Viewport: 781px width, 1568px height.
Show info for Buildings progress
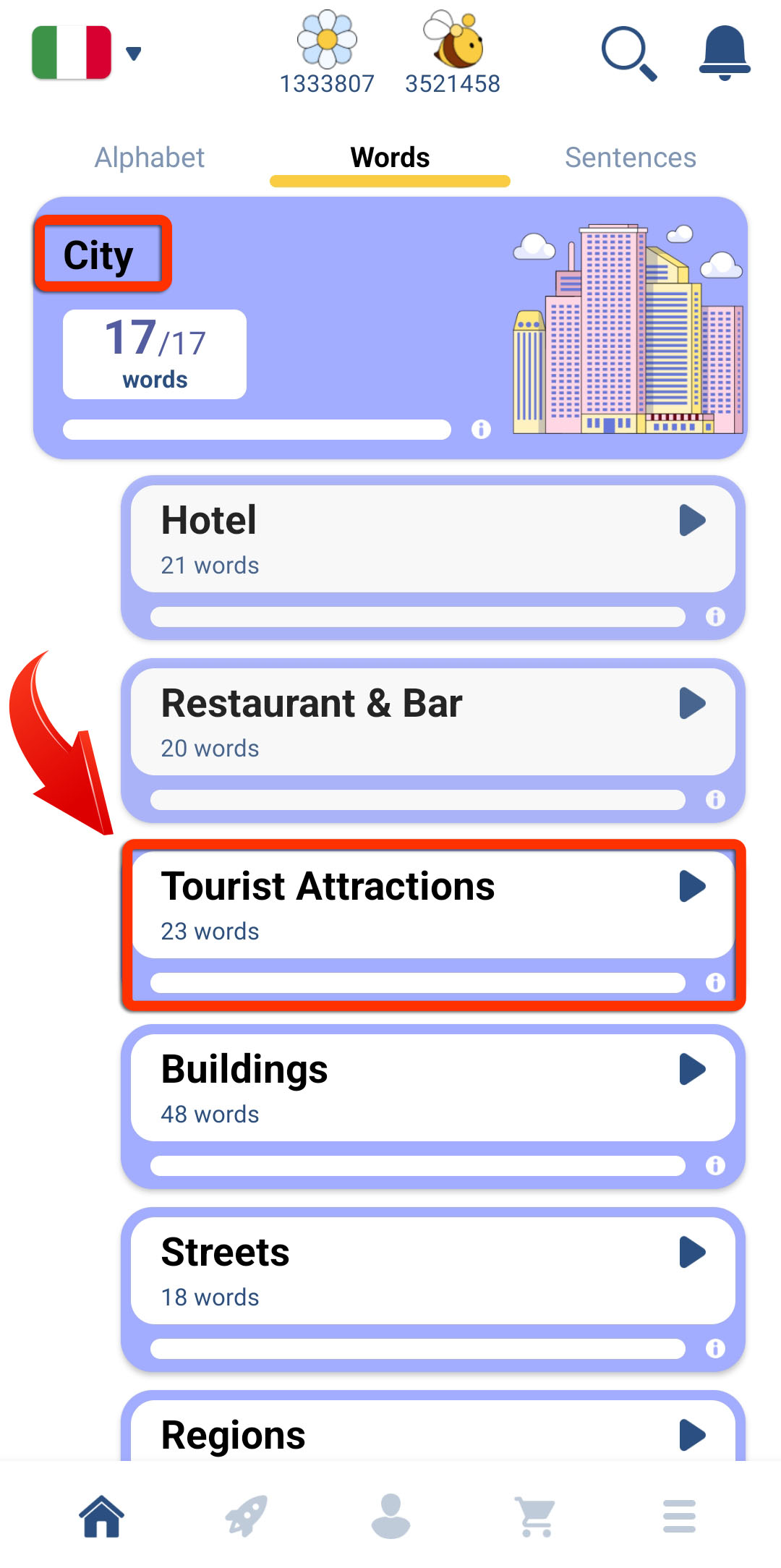[715, 1166]
